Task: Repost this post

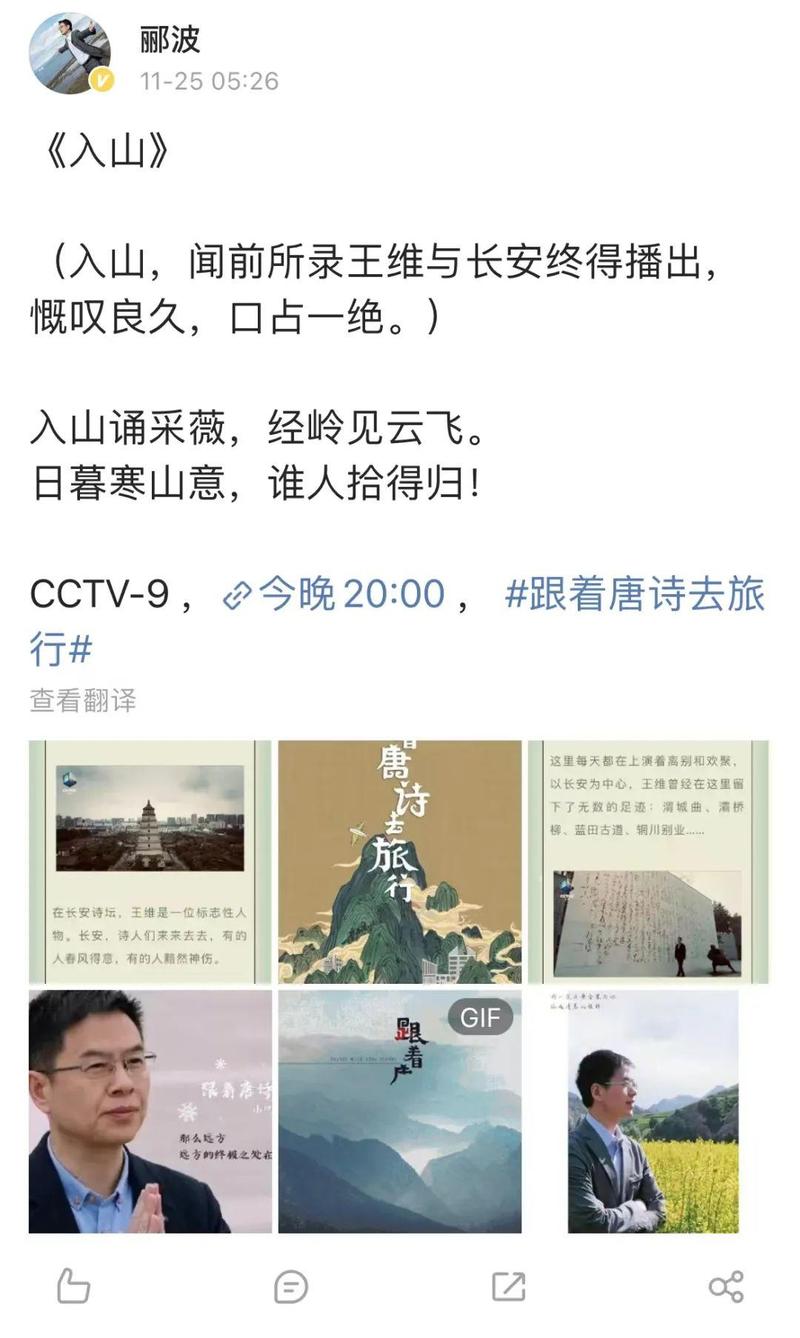Action: tap(508, 1286)
